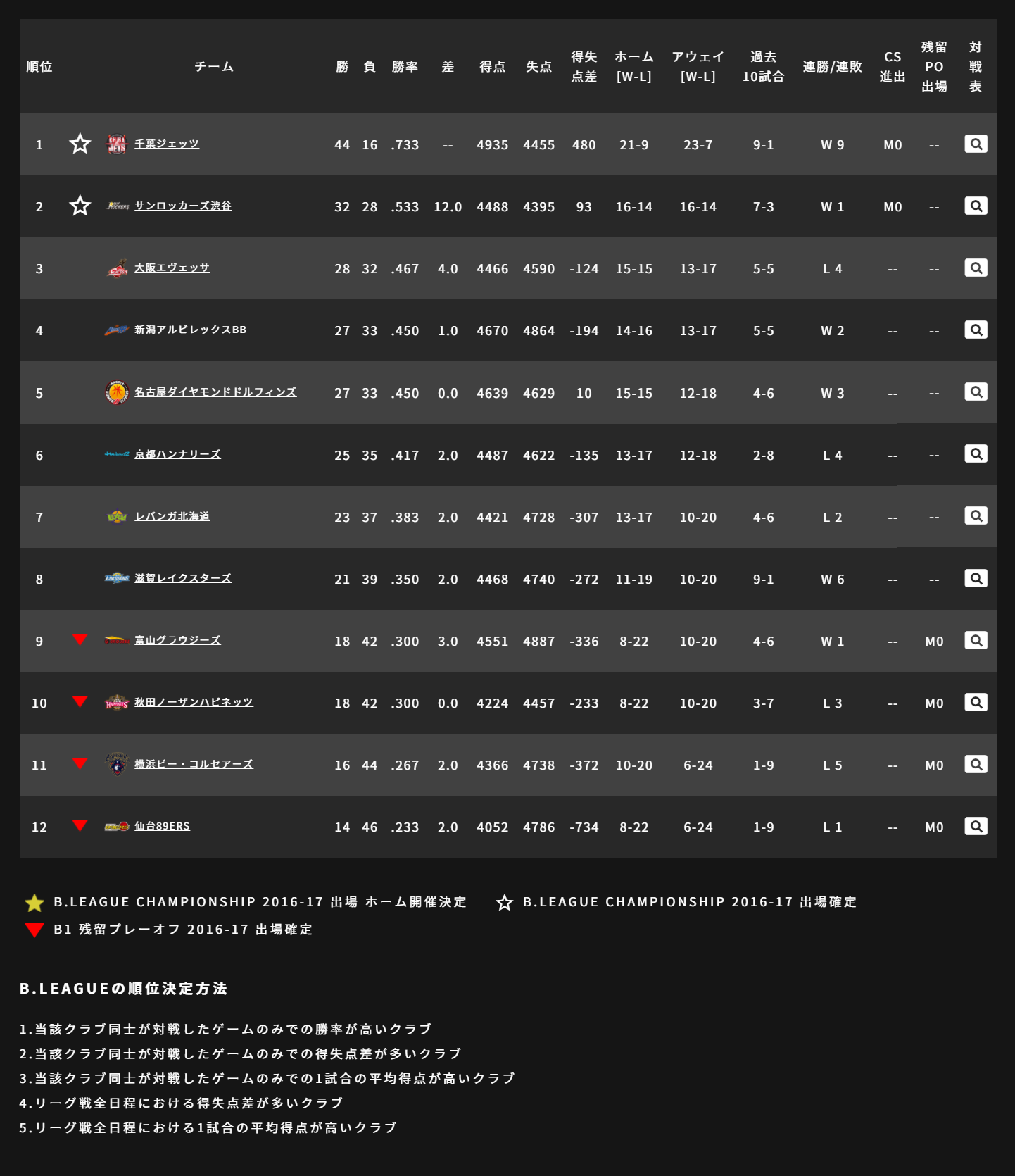1015x1176 pixels.
Task: Open the 新潟アルビレックスBB team link
Action: click(x=190, y=330)
